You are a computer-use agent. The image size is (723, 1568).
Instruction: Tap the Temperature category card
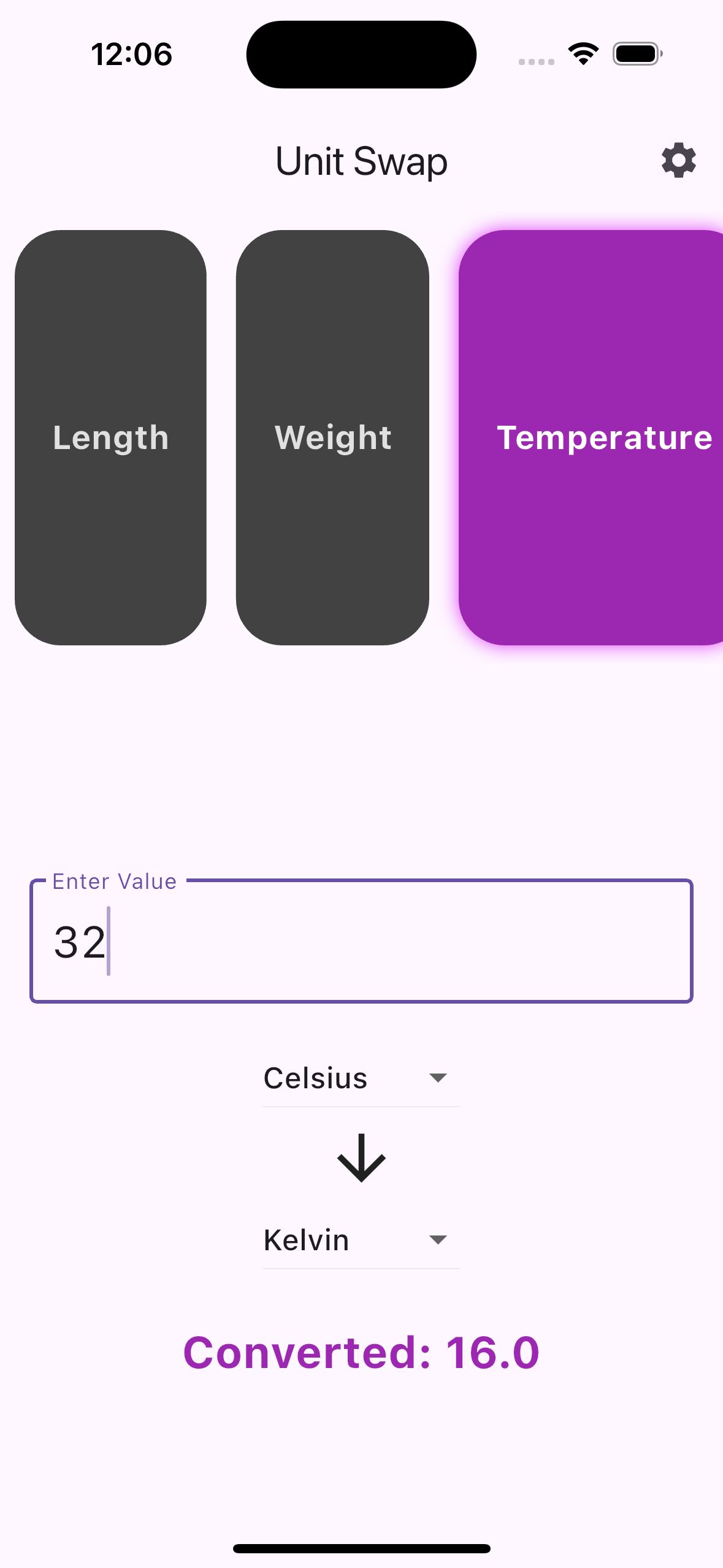tap(591, 437)
